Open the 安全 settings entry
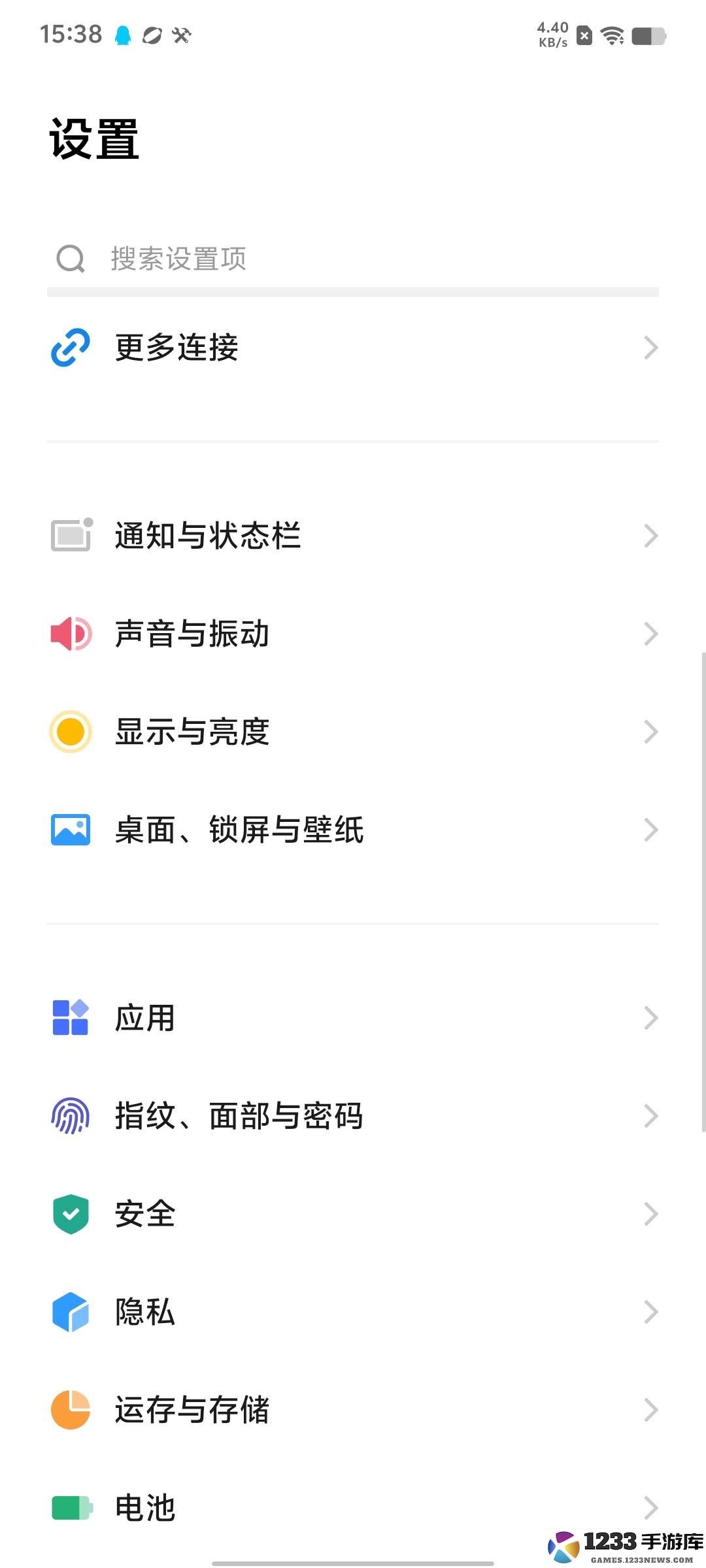The width and height of the screenshot is (706, 1568). click(353, 1213)
